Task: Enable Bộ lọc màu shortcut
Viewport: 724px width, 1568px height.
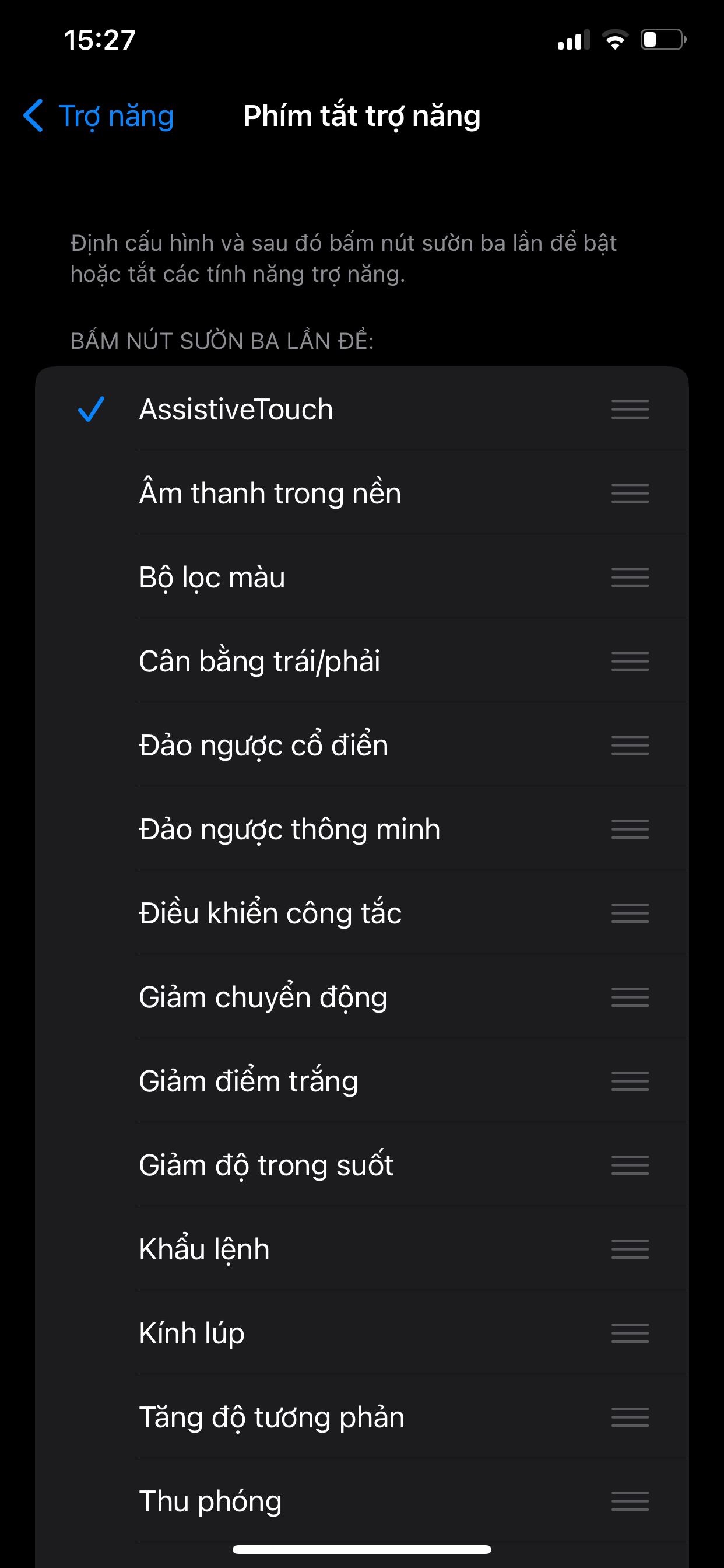Action: (x=361, y=576)
